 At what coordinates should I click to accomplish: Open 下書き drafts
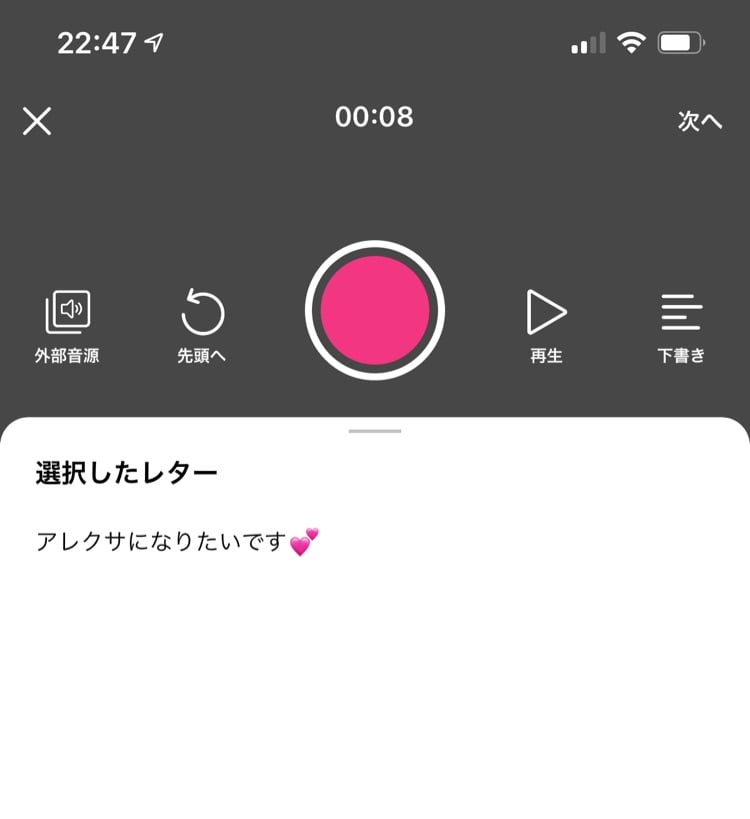click(x=681, y=326)
